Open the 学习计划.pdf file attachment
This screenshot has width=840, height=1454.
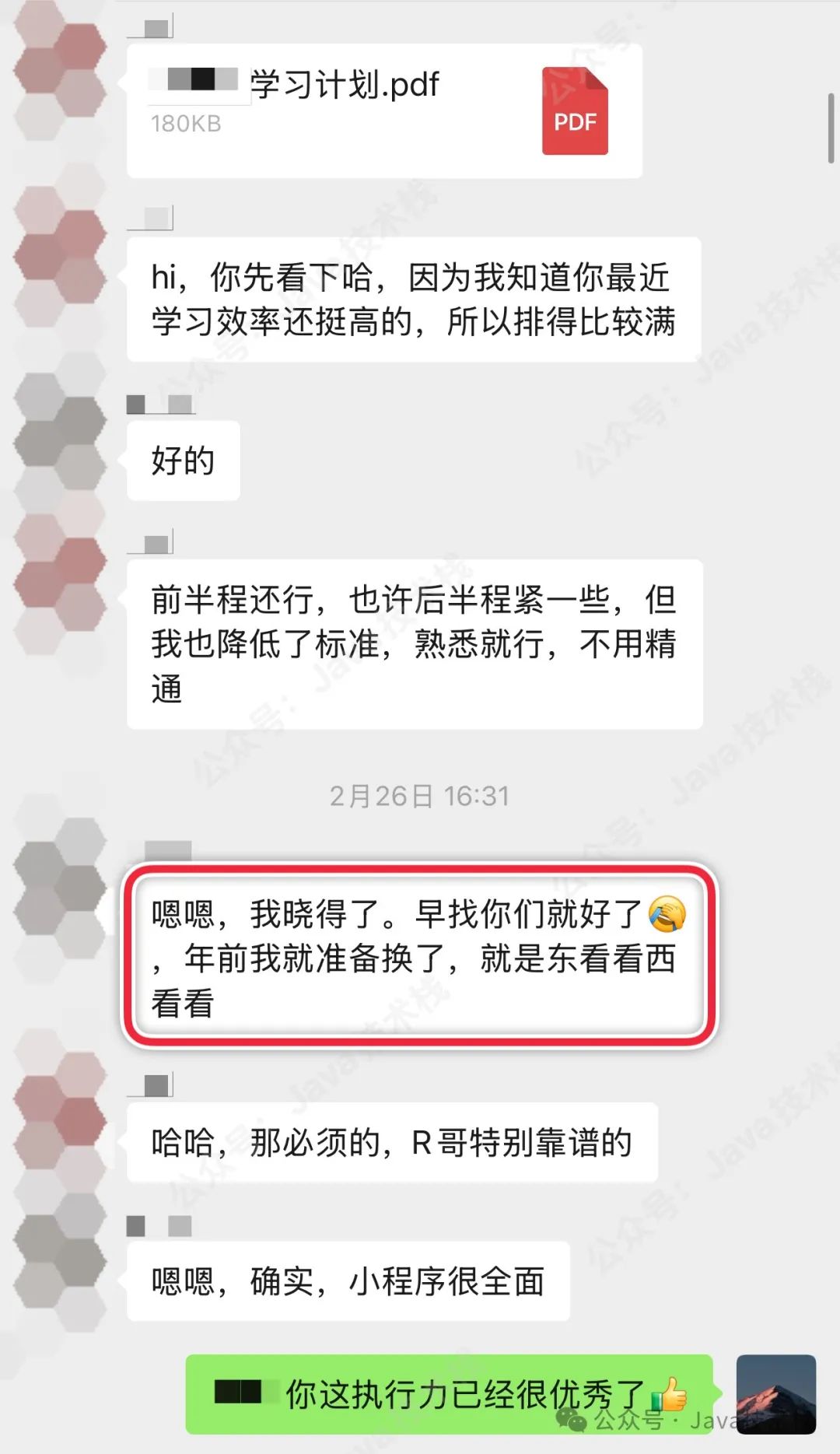[x=384, y=110]
